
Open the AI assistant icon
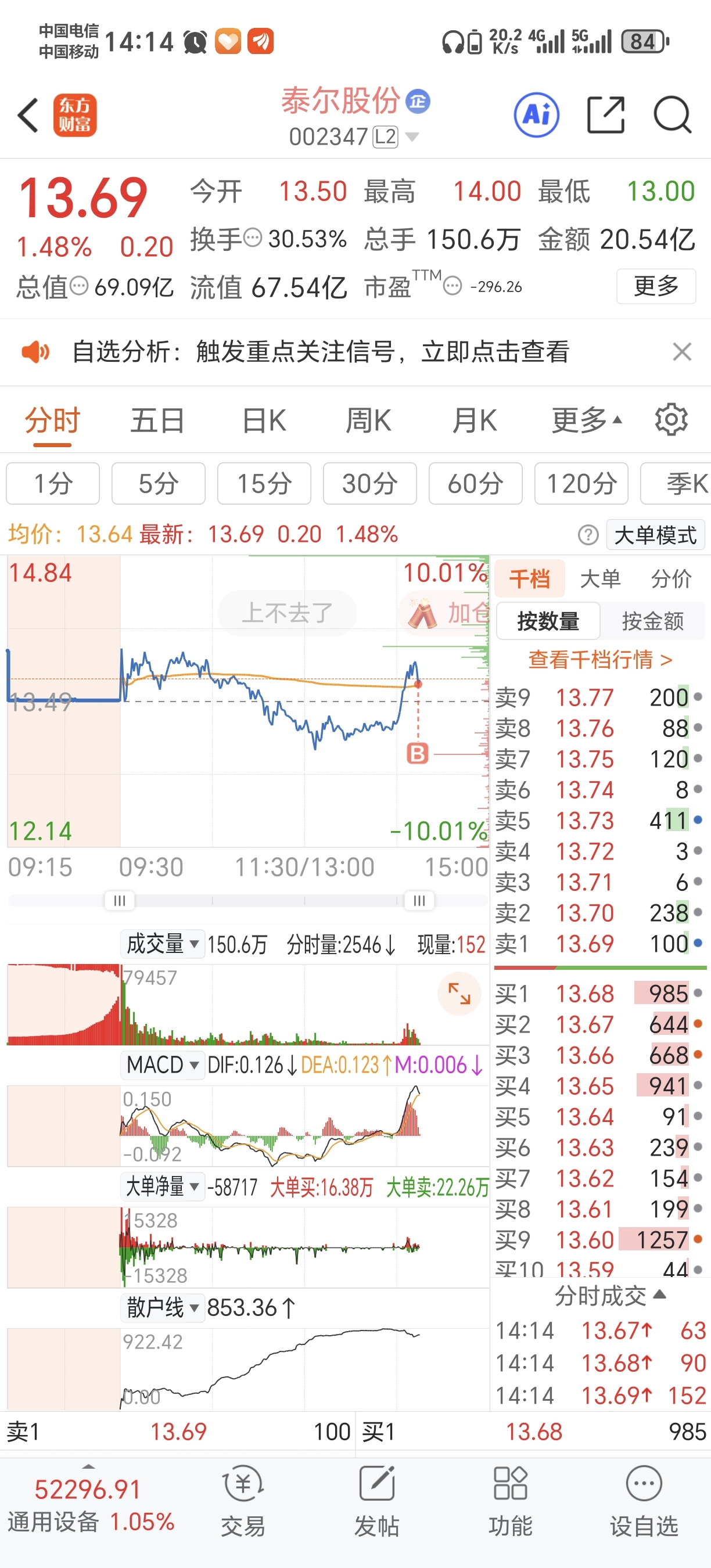pyautogui.click(x=536, y=114)
